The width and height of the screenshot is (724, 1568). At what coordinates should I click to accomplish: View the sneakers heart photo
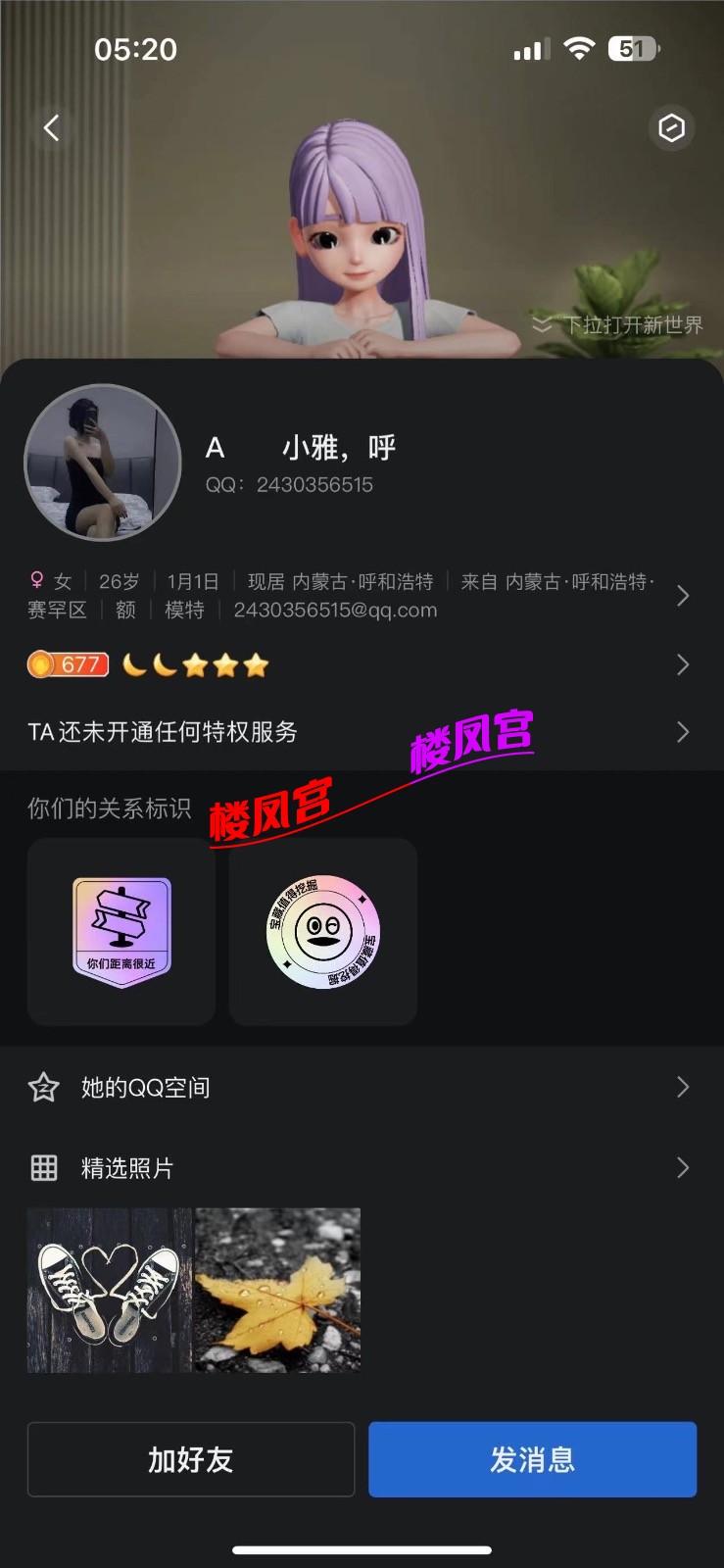tap(110, 1290)
